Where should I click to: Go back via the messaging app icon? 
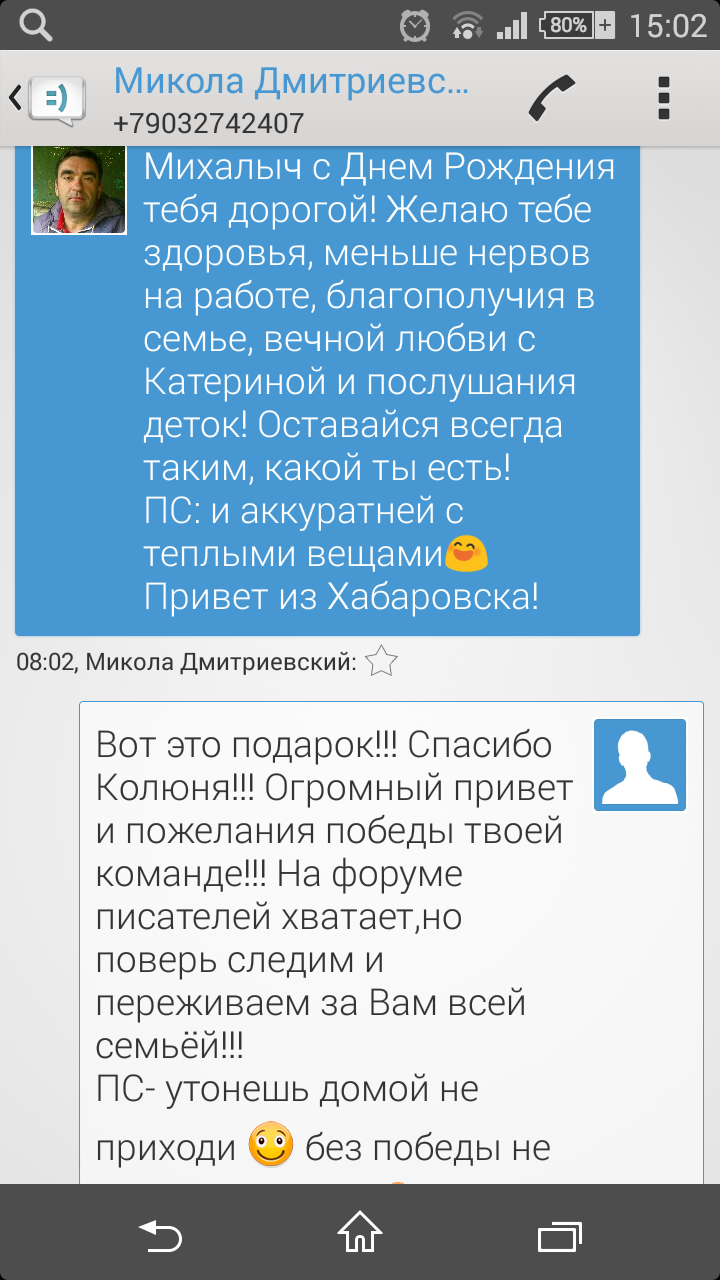click(x=50, y=99)
